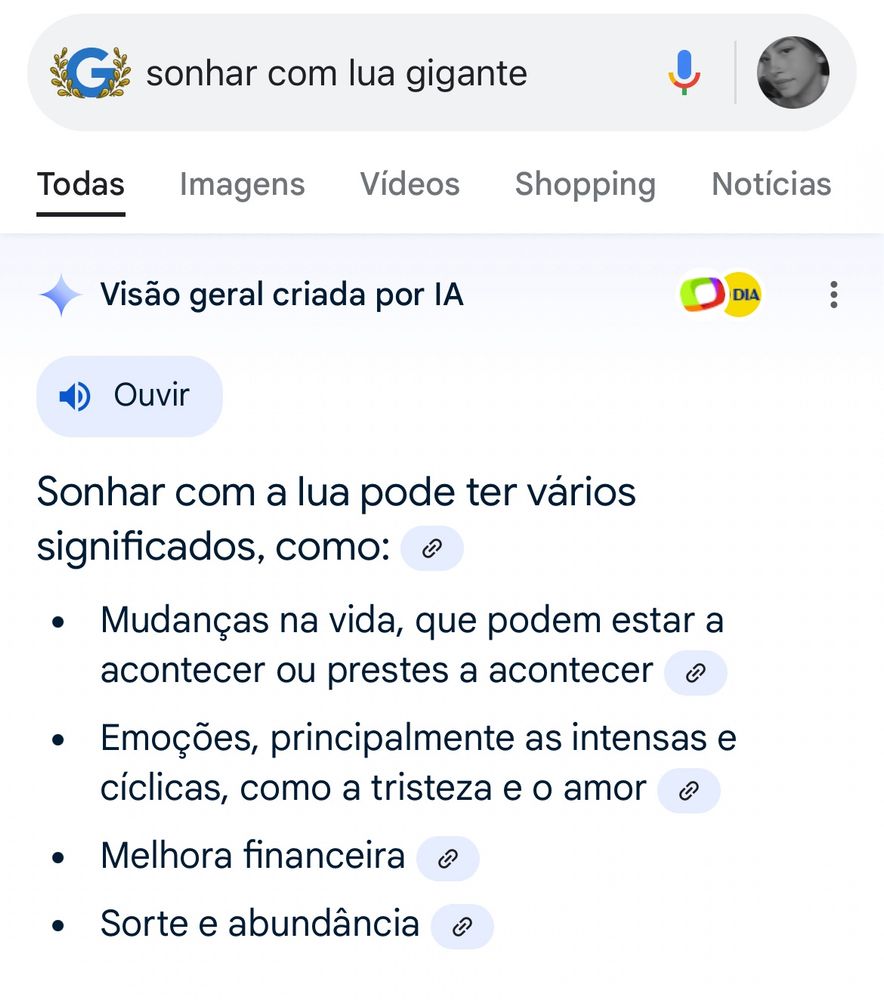The image size is (884, 1000).
Task: Go to the Google home logo
Action: point(91,73)
